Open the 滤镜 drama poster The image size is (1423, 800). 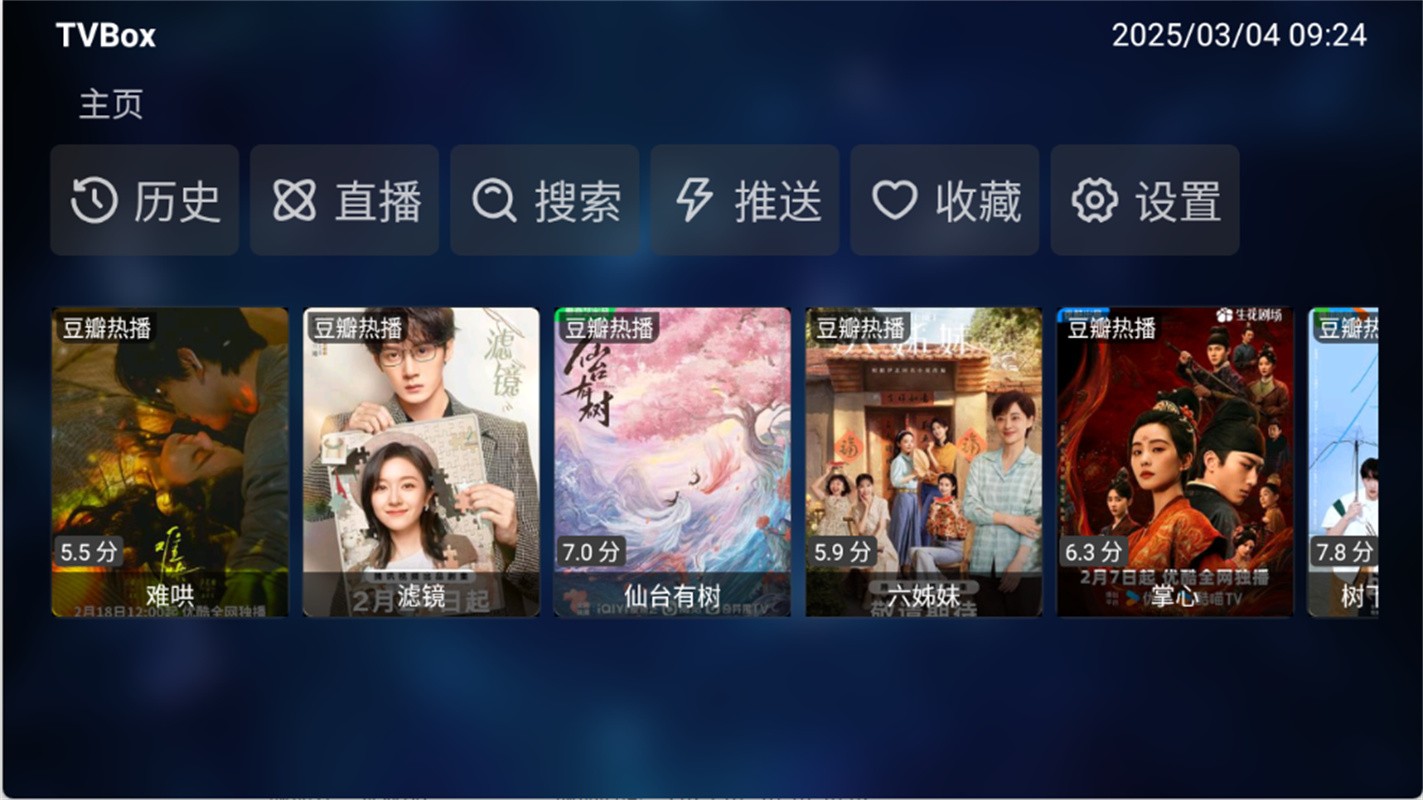(421, 462)
